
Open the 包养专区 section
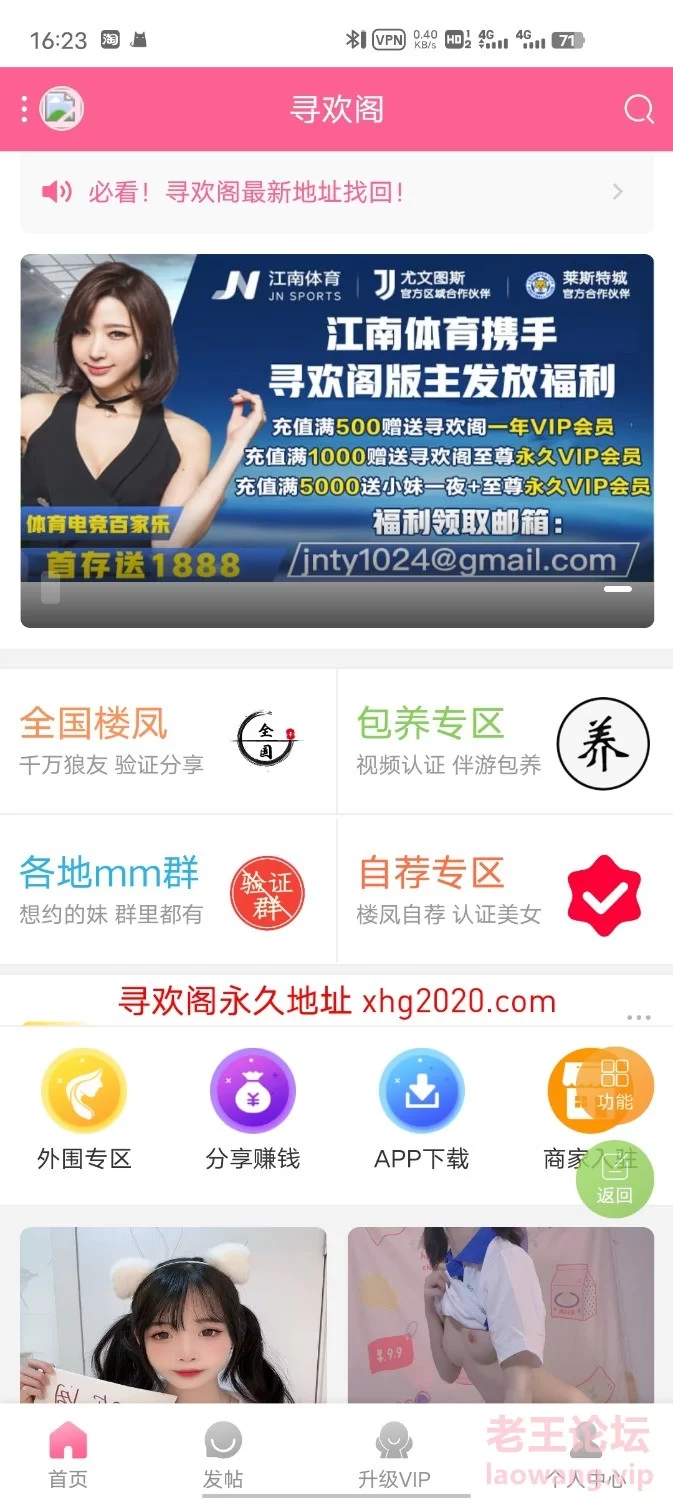click(x=505, y=741)
